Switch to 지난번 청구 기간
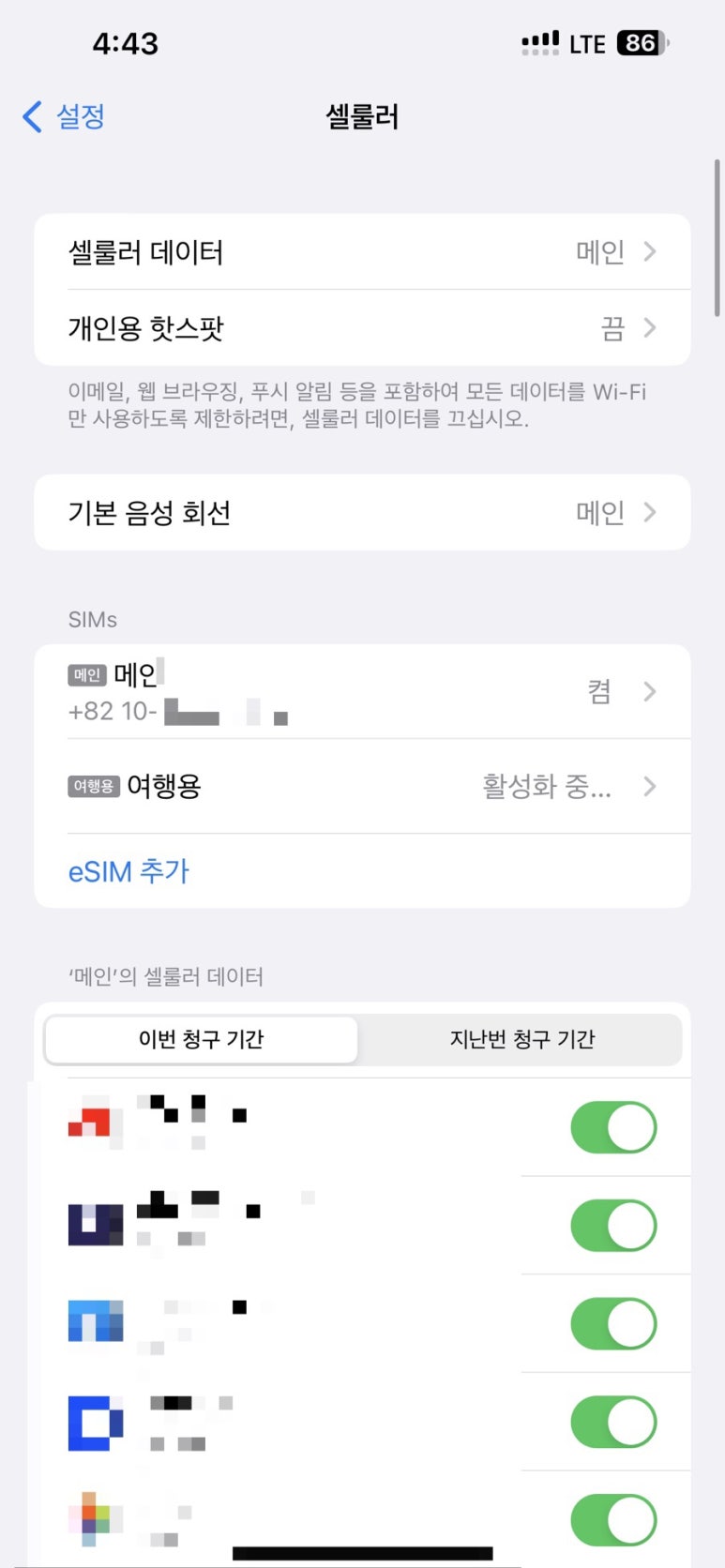 point(521,1039)
